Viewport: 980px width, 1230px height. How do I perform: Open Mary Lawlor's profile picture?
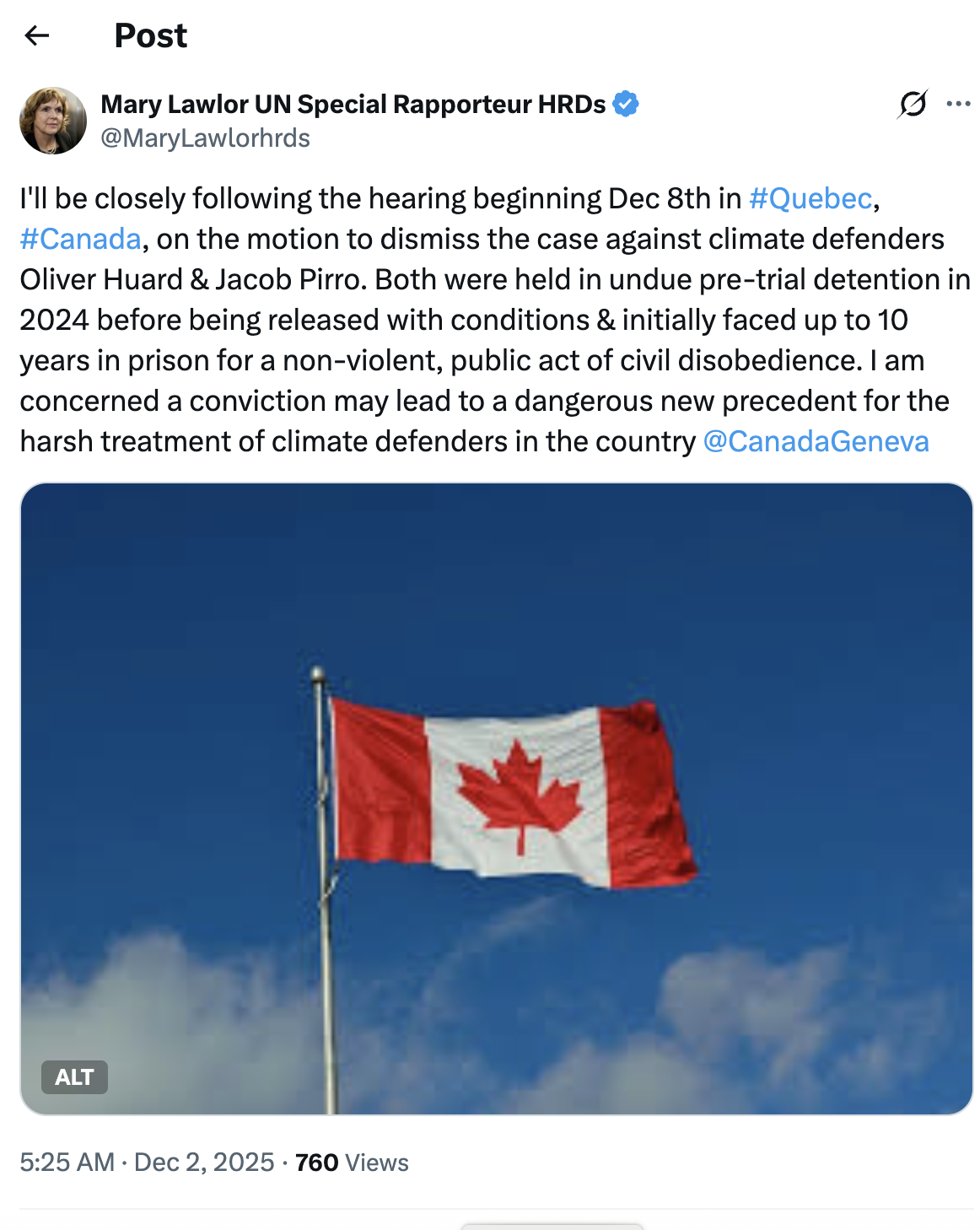click(x=53, y=121)
